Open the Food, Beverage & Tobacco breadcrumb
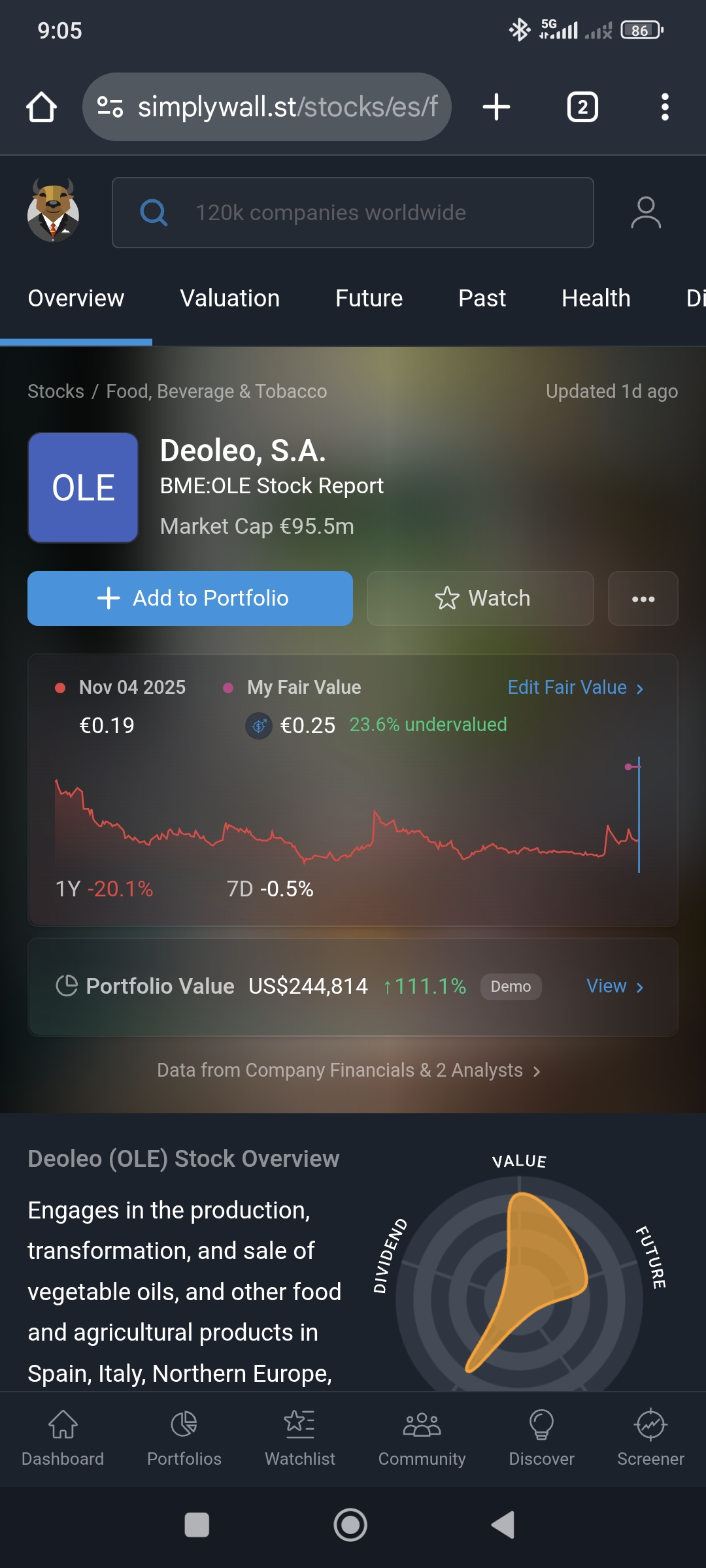706x1568 pixels. point(216,391)
